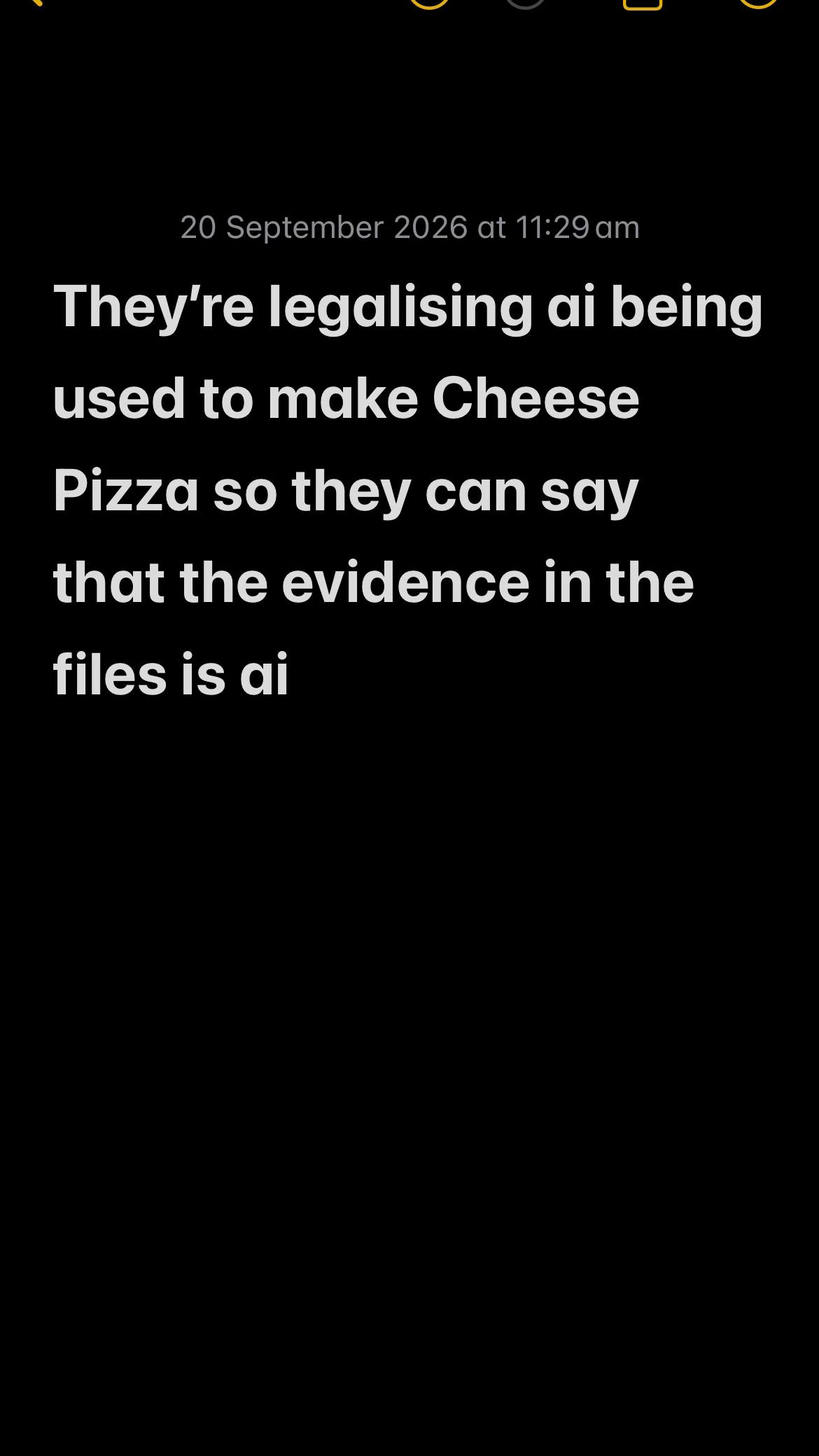Open the share icon in the toolbar
This screenshot has width=819, height=1456.
coord(642,3)
